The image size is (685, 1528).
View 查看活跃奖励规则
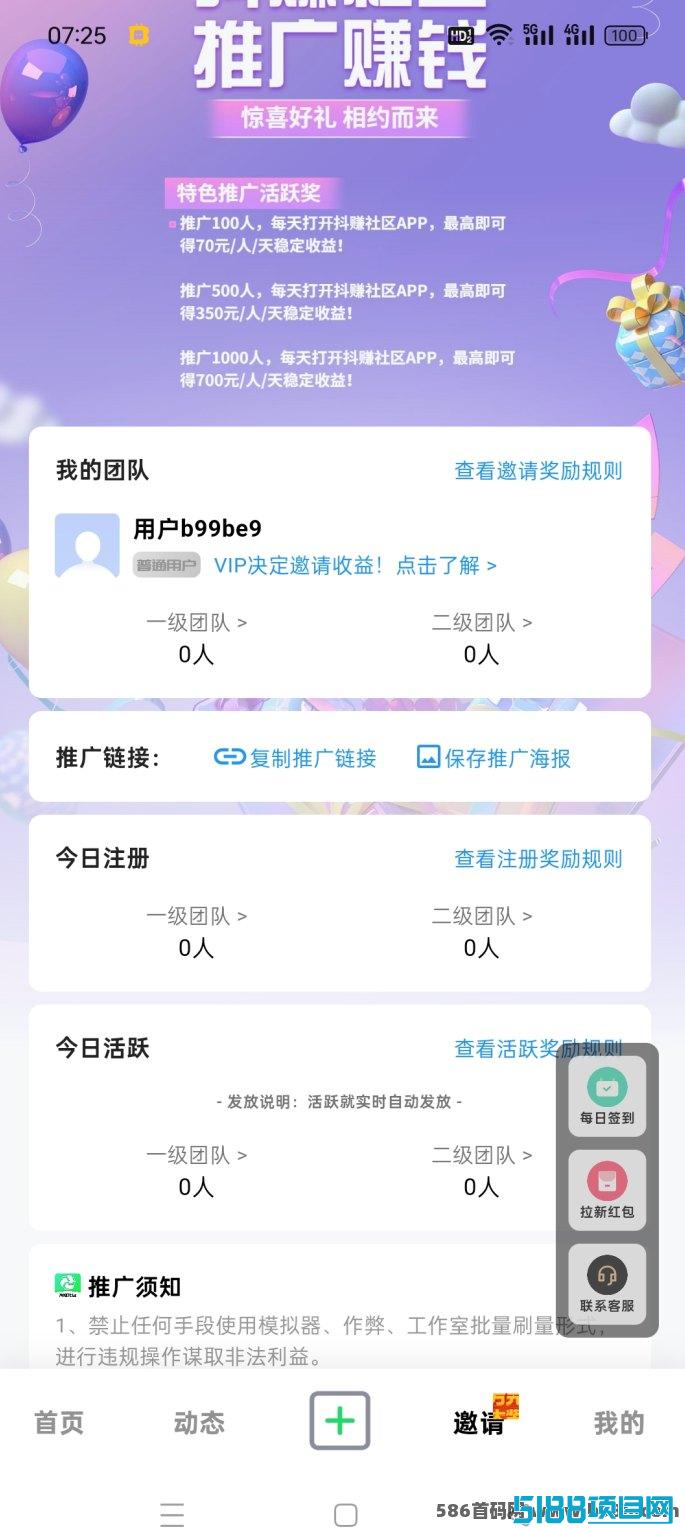pos(538,1049)
